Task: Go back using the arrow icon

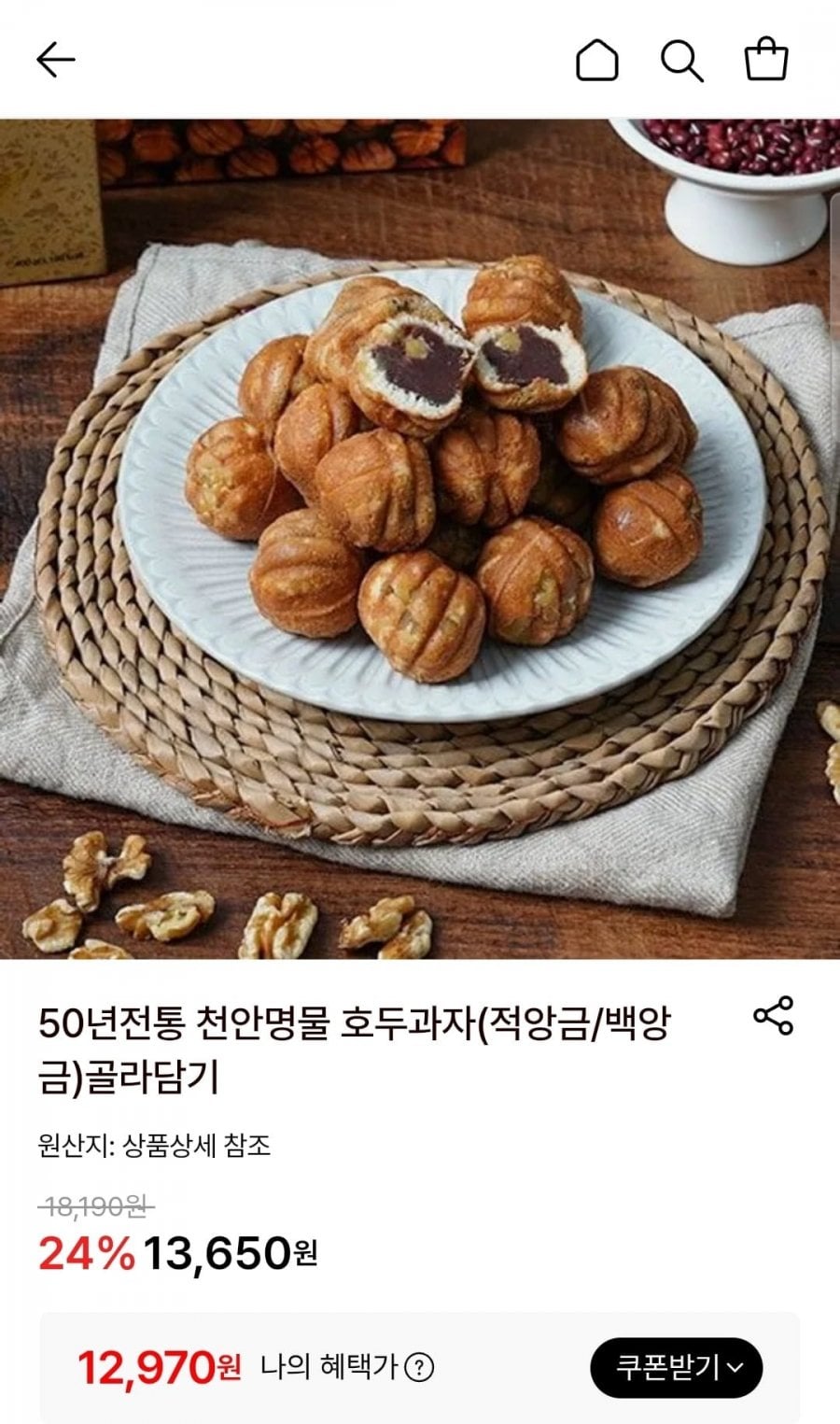Action: pos(56,60)
